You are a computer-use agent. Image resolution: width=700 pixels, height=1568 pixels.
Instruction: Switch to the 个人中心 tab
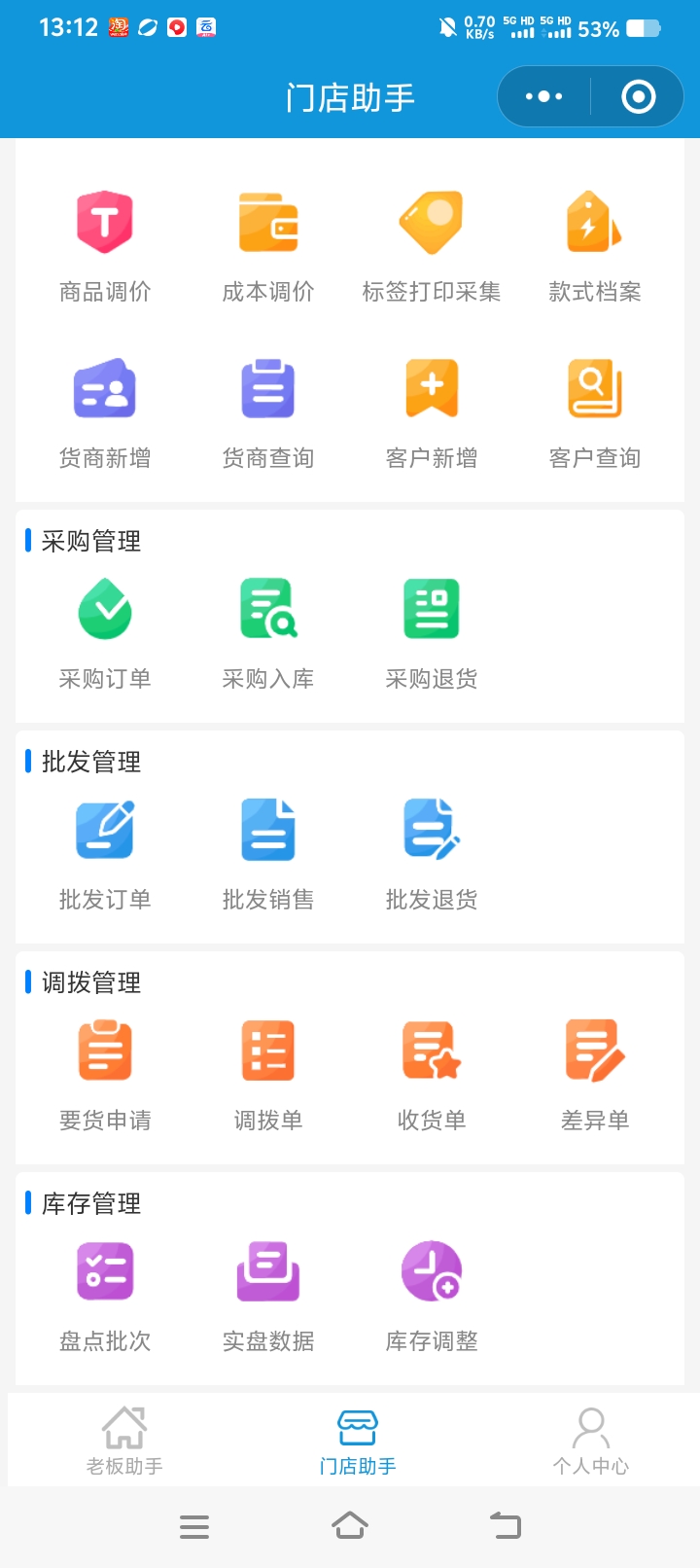coord(590,1441)
